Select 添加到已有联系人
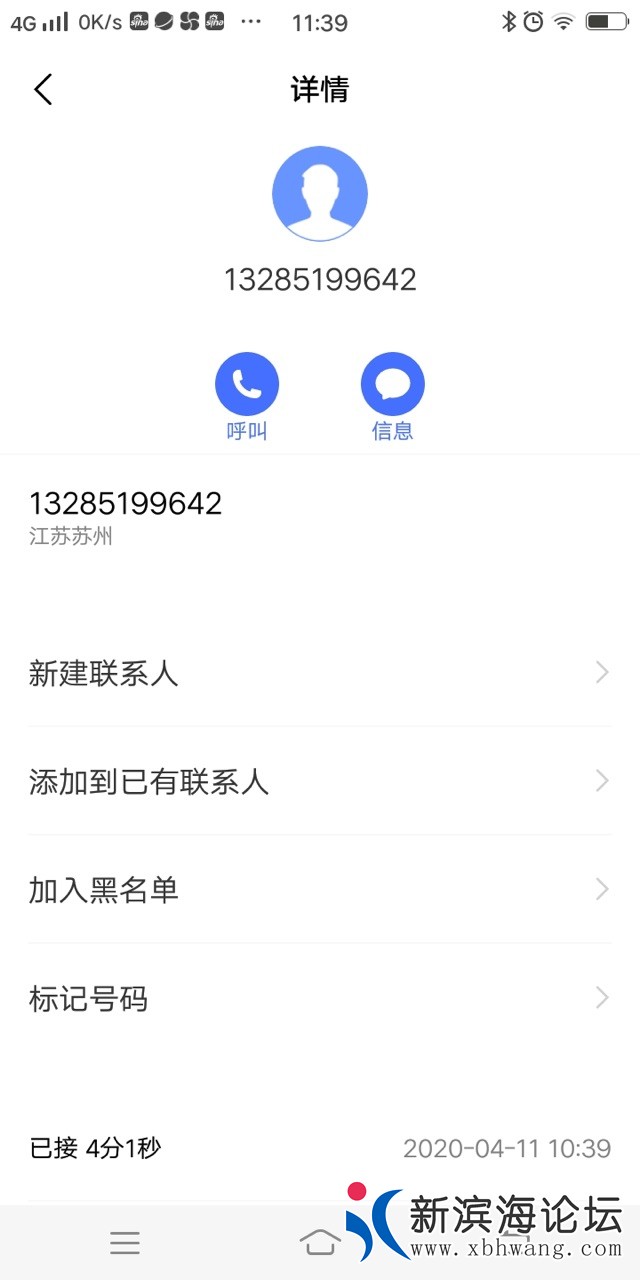This screenshot has height=1280, width=640. pyautogui.click(x=319, y=781)
